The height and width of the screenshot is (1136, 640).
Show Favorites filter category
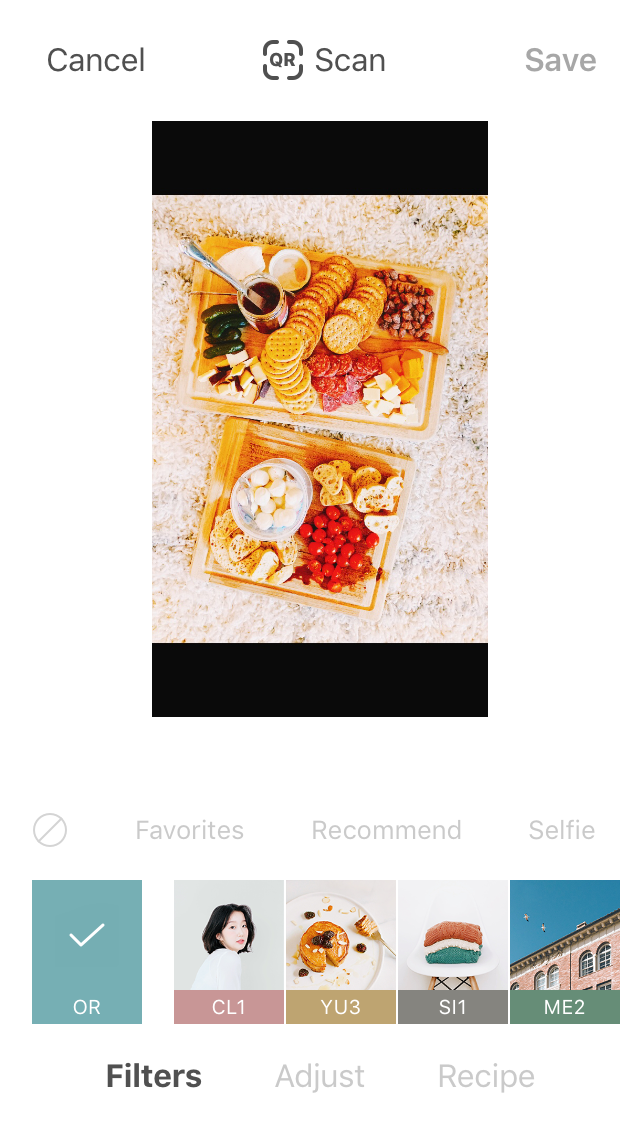(x=190, y=830)
